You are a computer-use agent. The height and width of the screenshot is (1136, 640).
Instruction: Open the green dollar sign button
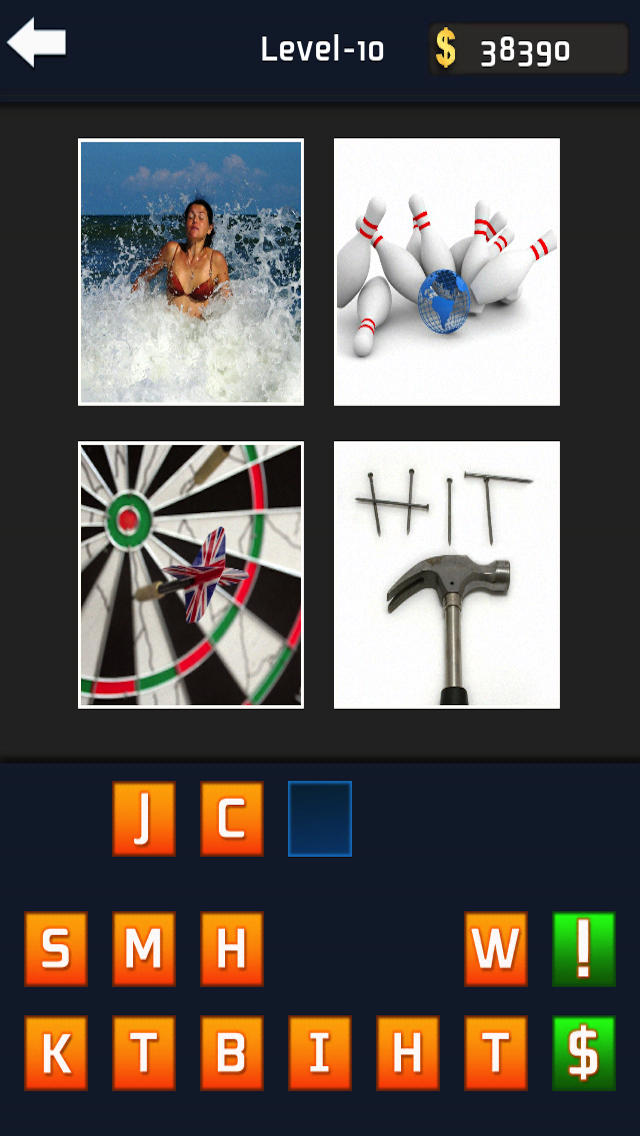point(584,1053)
